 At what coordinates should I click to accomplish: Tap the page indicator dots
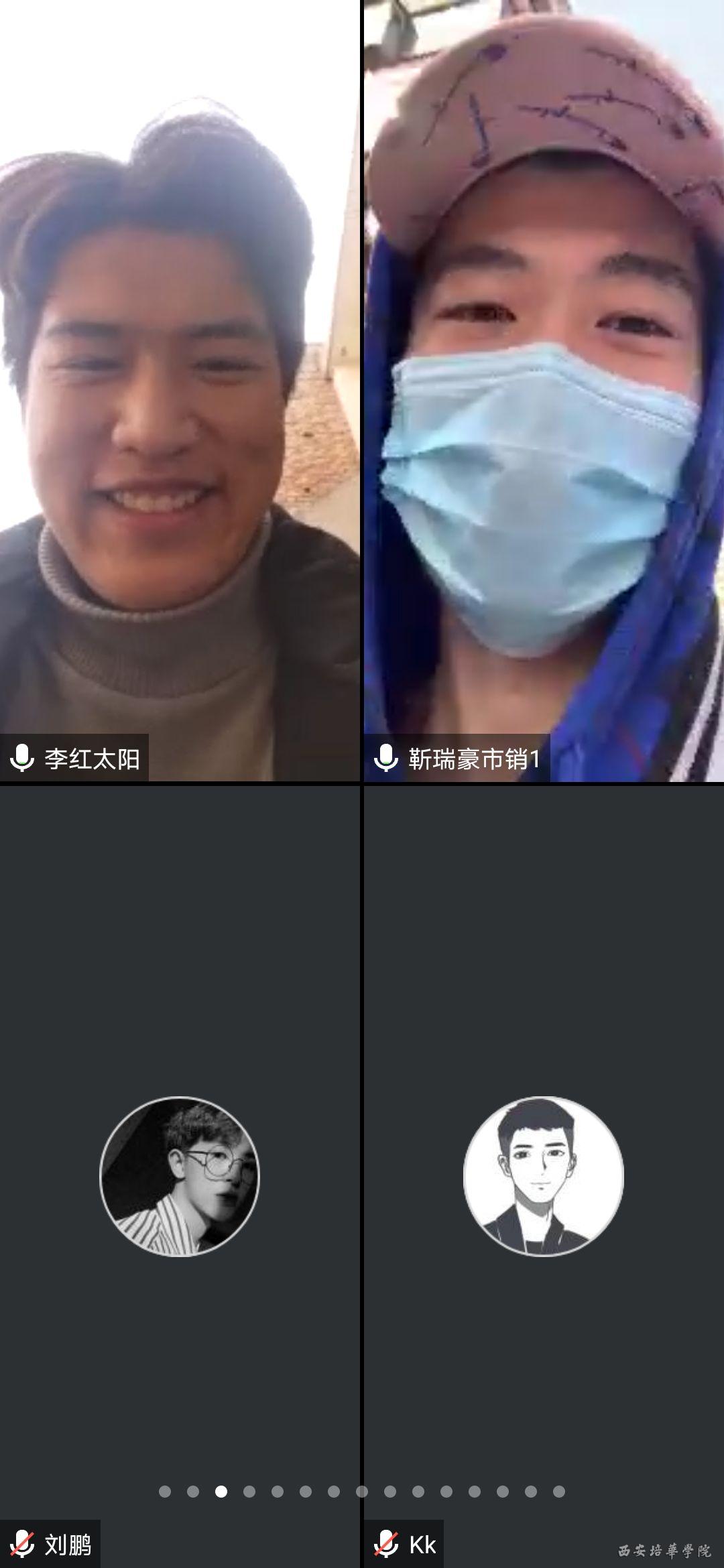tap(362, 1492)
